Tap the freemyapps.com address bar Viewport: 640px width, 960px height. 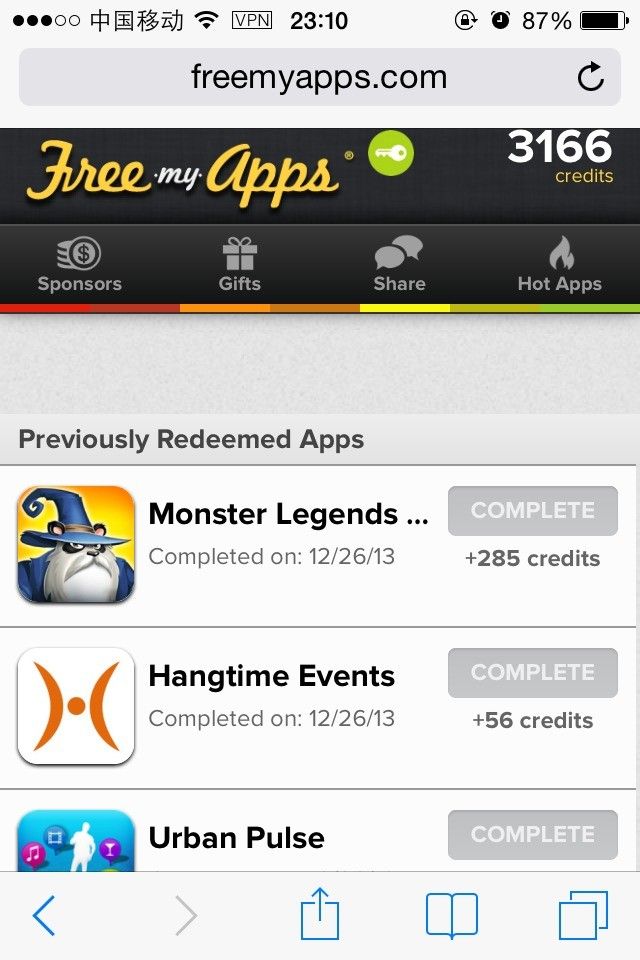[319, 77]
